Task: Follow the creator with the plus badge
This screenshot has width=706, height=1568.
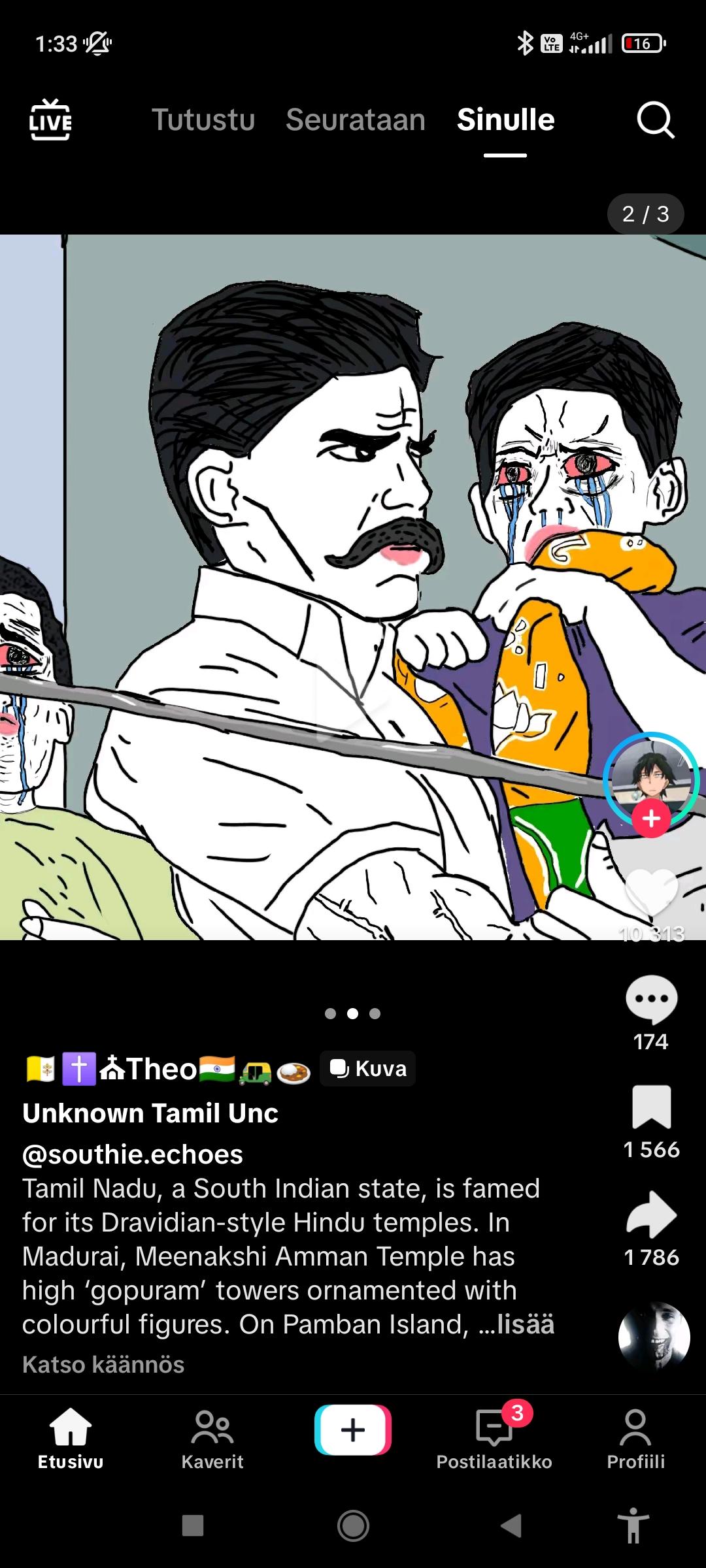Action: pyautogui.click(x=651, y=819)
